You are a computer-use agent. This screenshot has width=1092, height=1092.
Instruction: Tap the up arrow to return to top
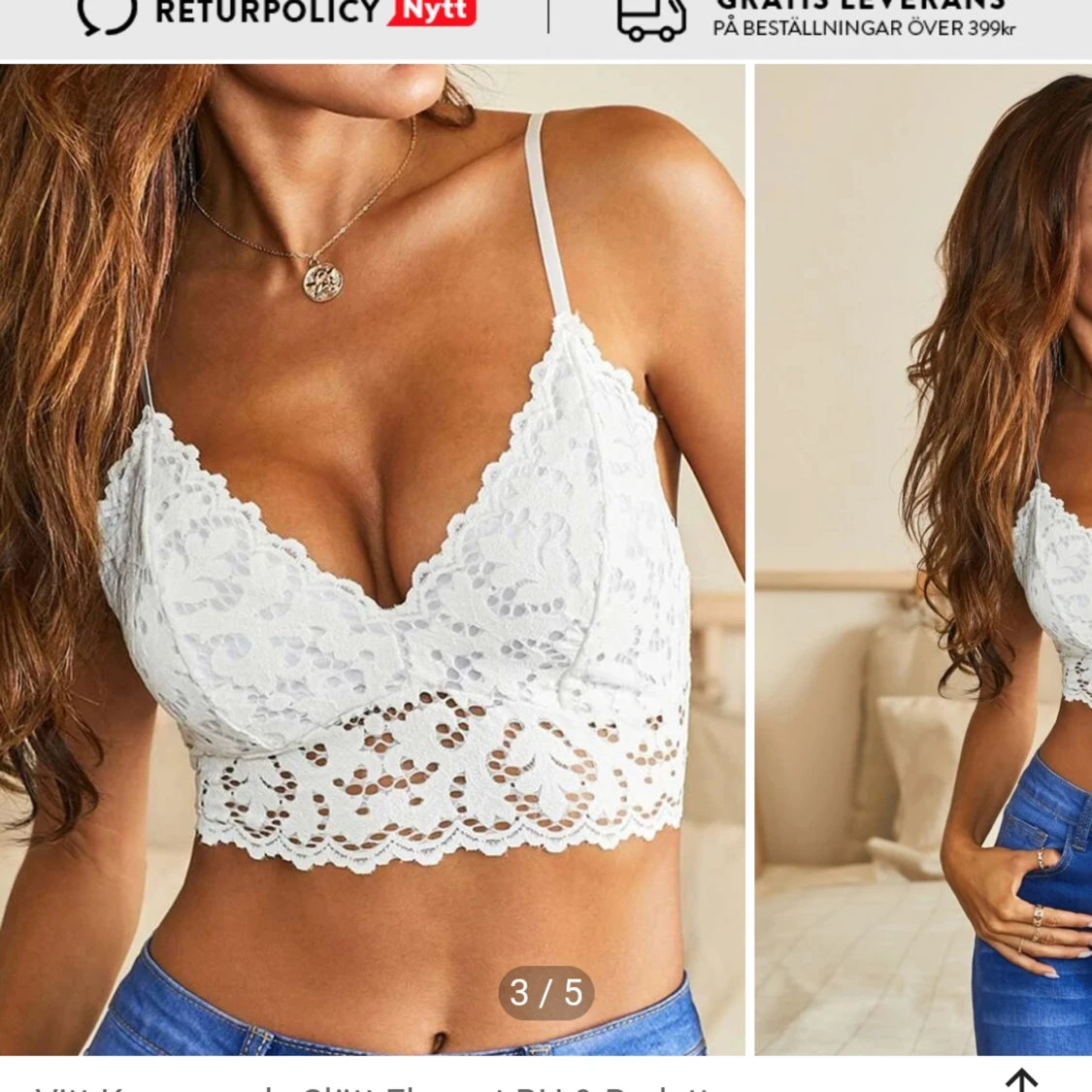coord(1021,1079)
